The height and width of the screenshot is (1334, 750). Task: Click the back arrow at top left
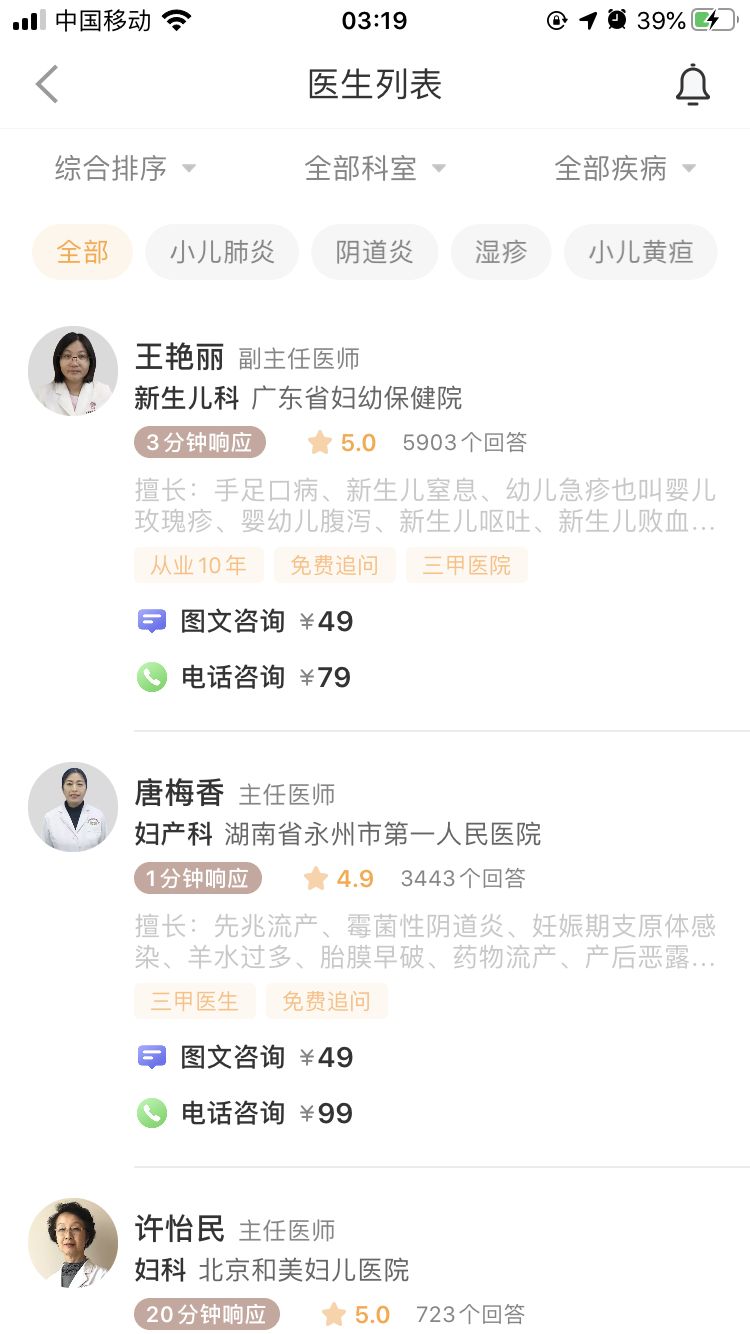point(46,84)
